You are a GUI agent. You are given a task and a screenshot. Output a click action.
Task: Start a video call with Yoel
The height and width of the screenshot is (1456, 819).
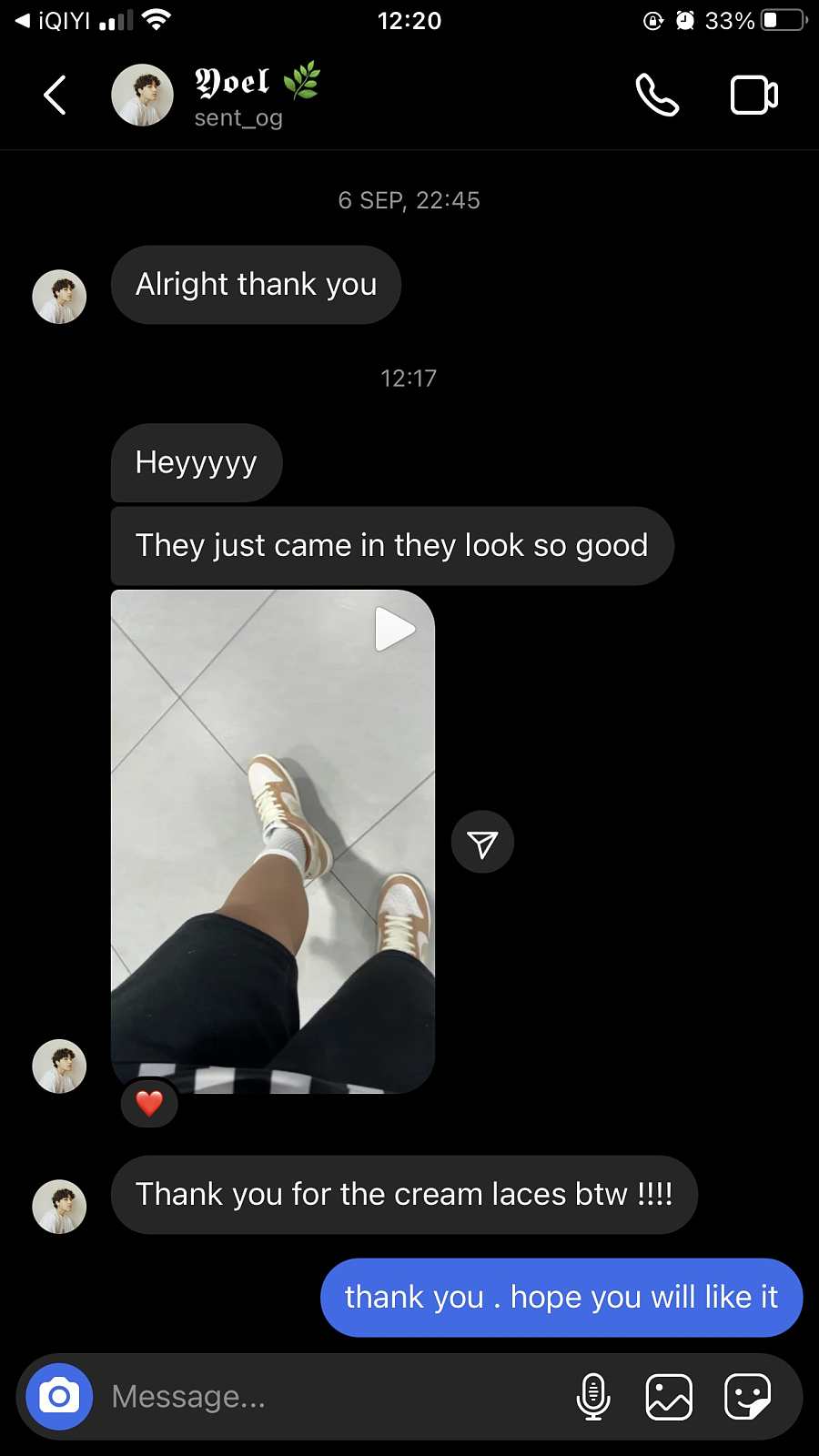[754, 96]
